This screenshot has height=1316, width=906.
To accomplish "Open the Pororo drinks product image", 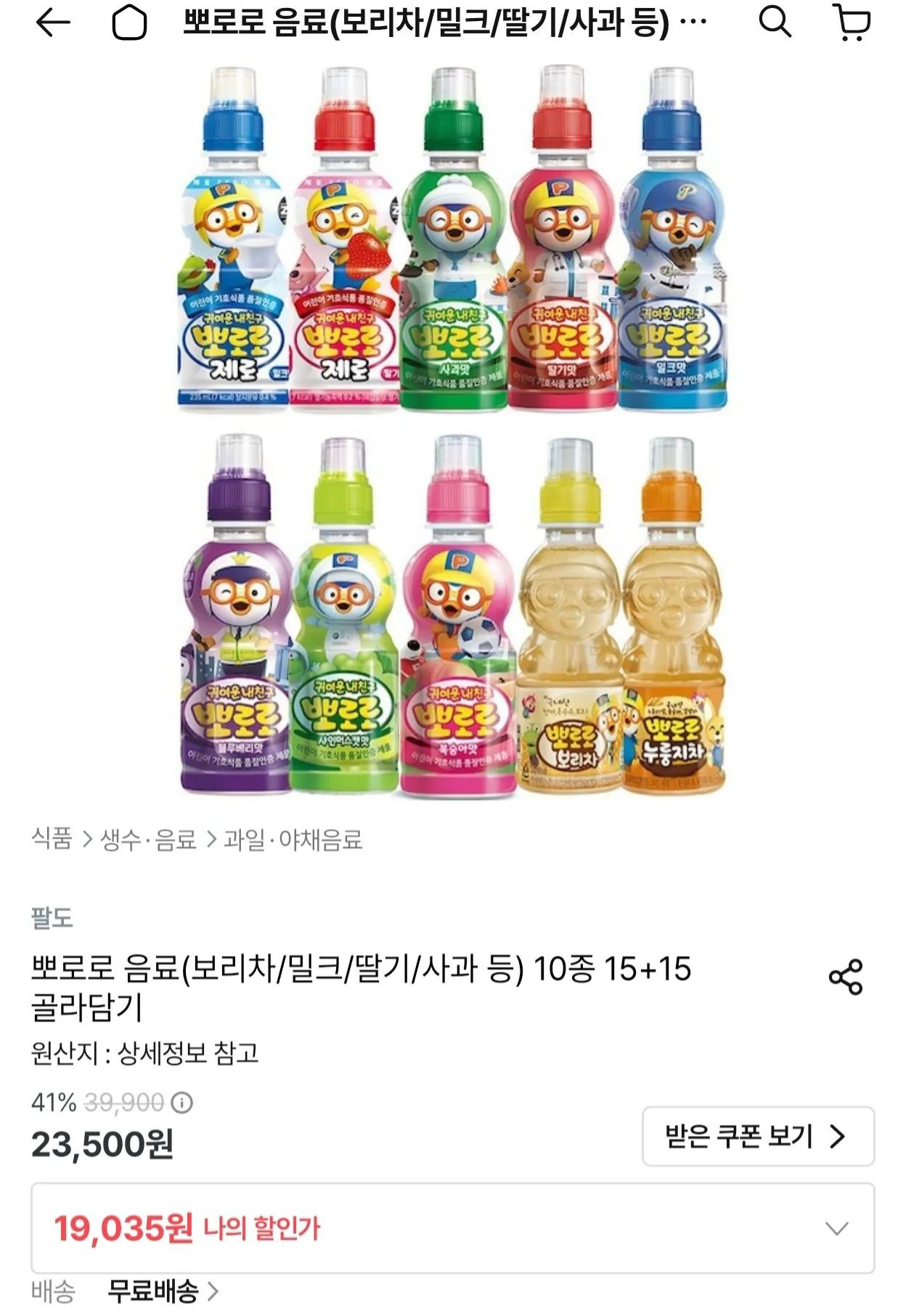I will click(x=453, y=433).
